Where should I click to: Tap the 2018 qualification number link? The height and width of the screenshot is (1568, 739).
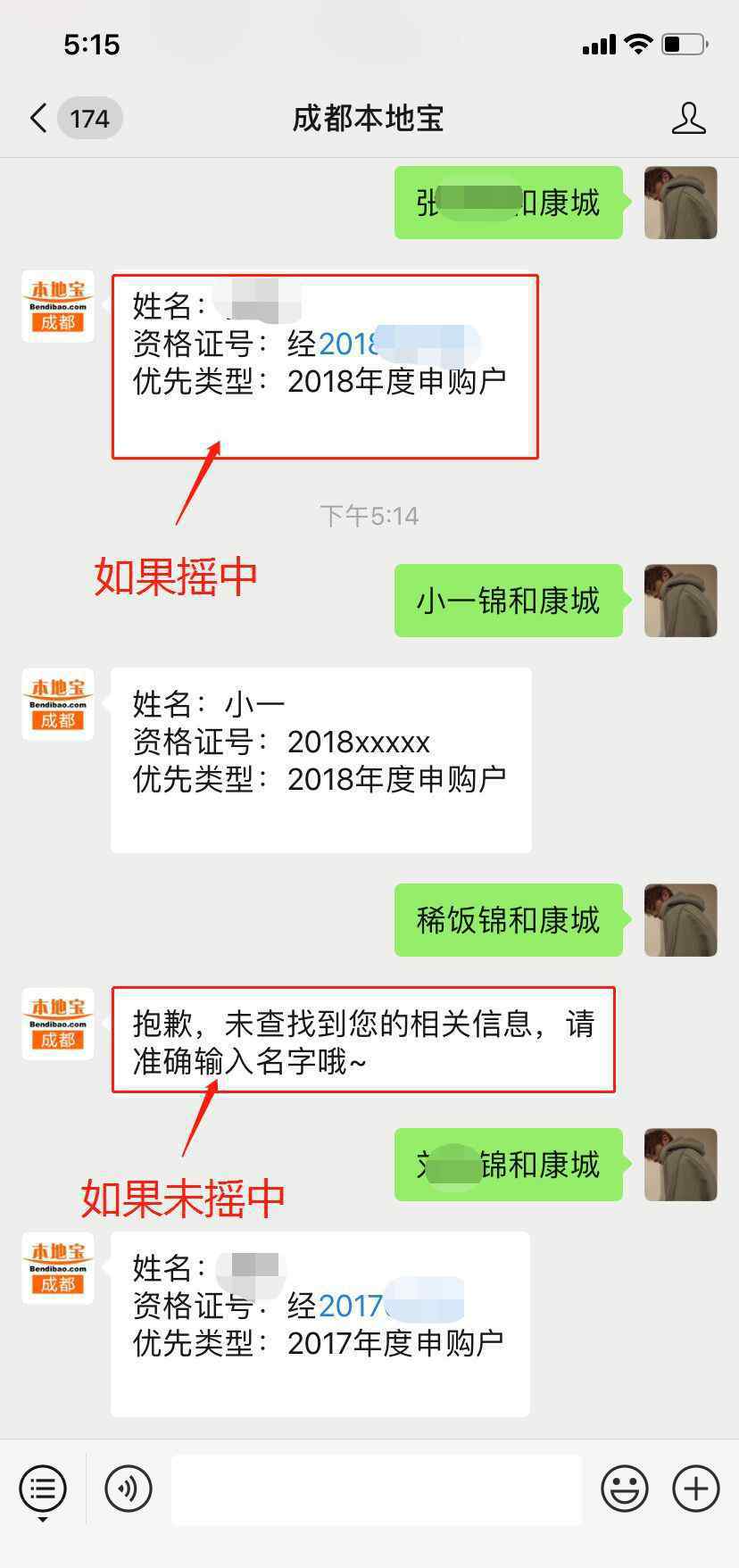pos(399,344)
